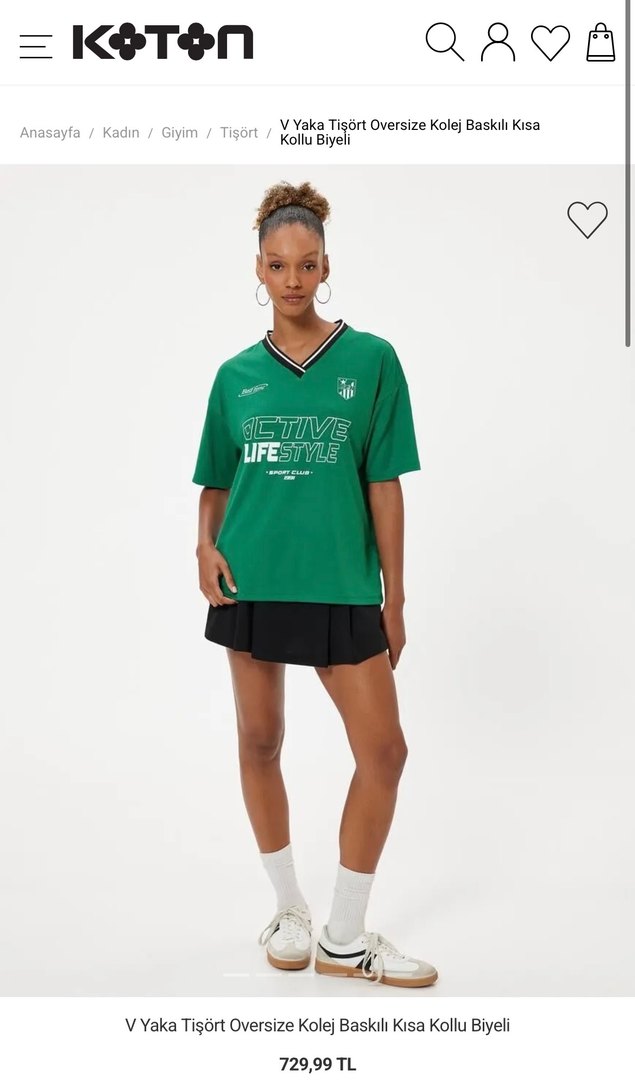635x1080 pixels.
Task: Open the account profile icon
Action: (x=498, y=43)
